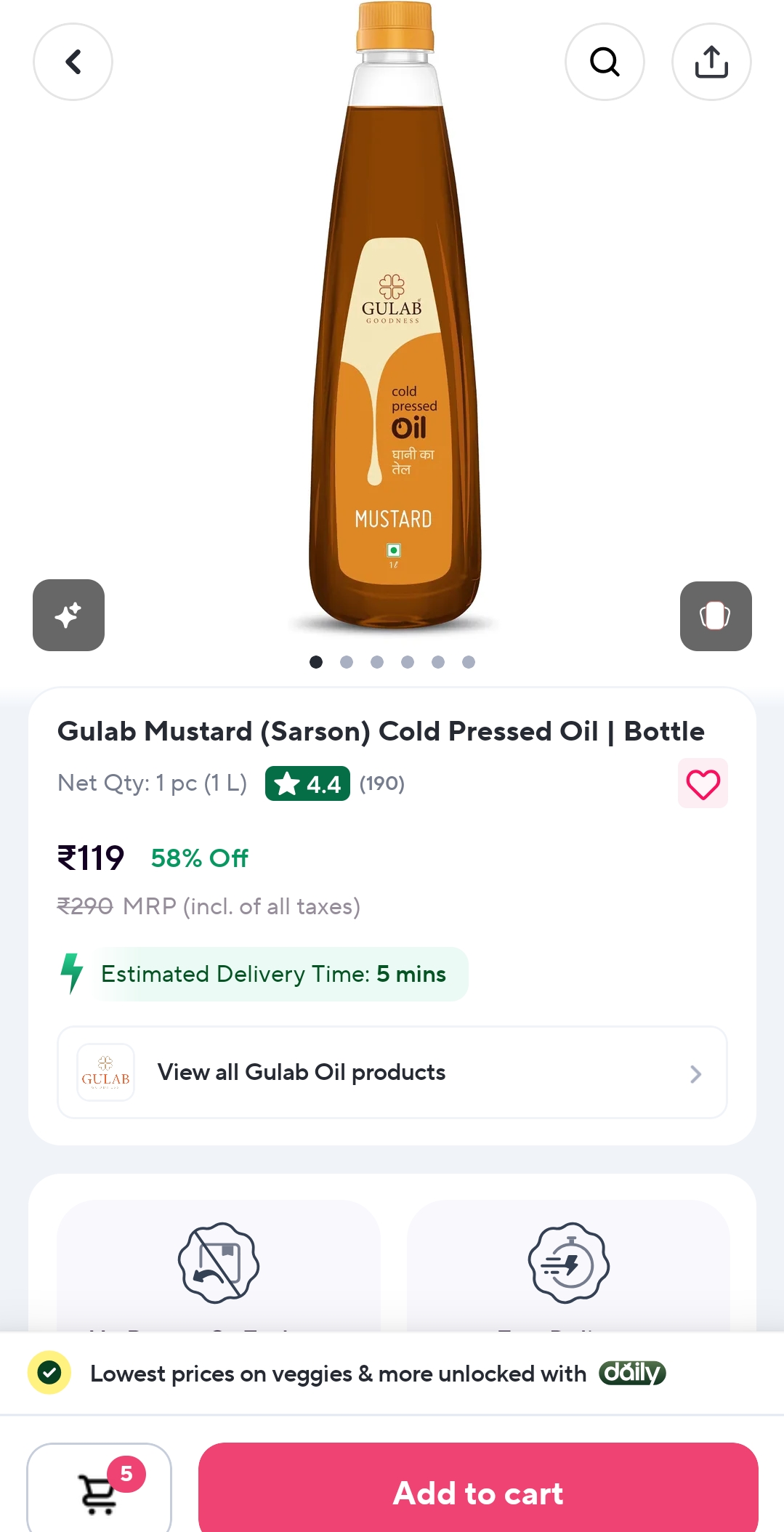Open the search icon
Screen dimensions: 784x1532
(x=605, y=62)
